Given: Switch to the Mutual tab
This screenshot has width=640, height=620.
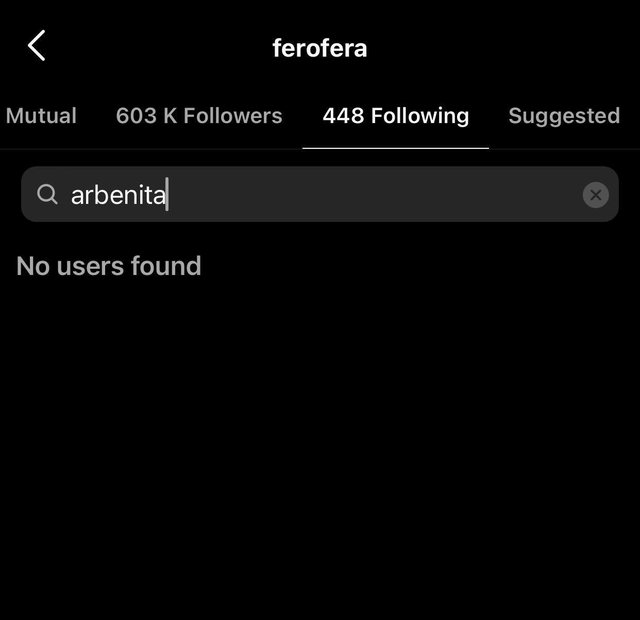Looking at the screenshot, I should click(x=41, y=116).
